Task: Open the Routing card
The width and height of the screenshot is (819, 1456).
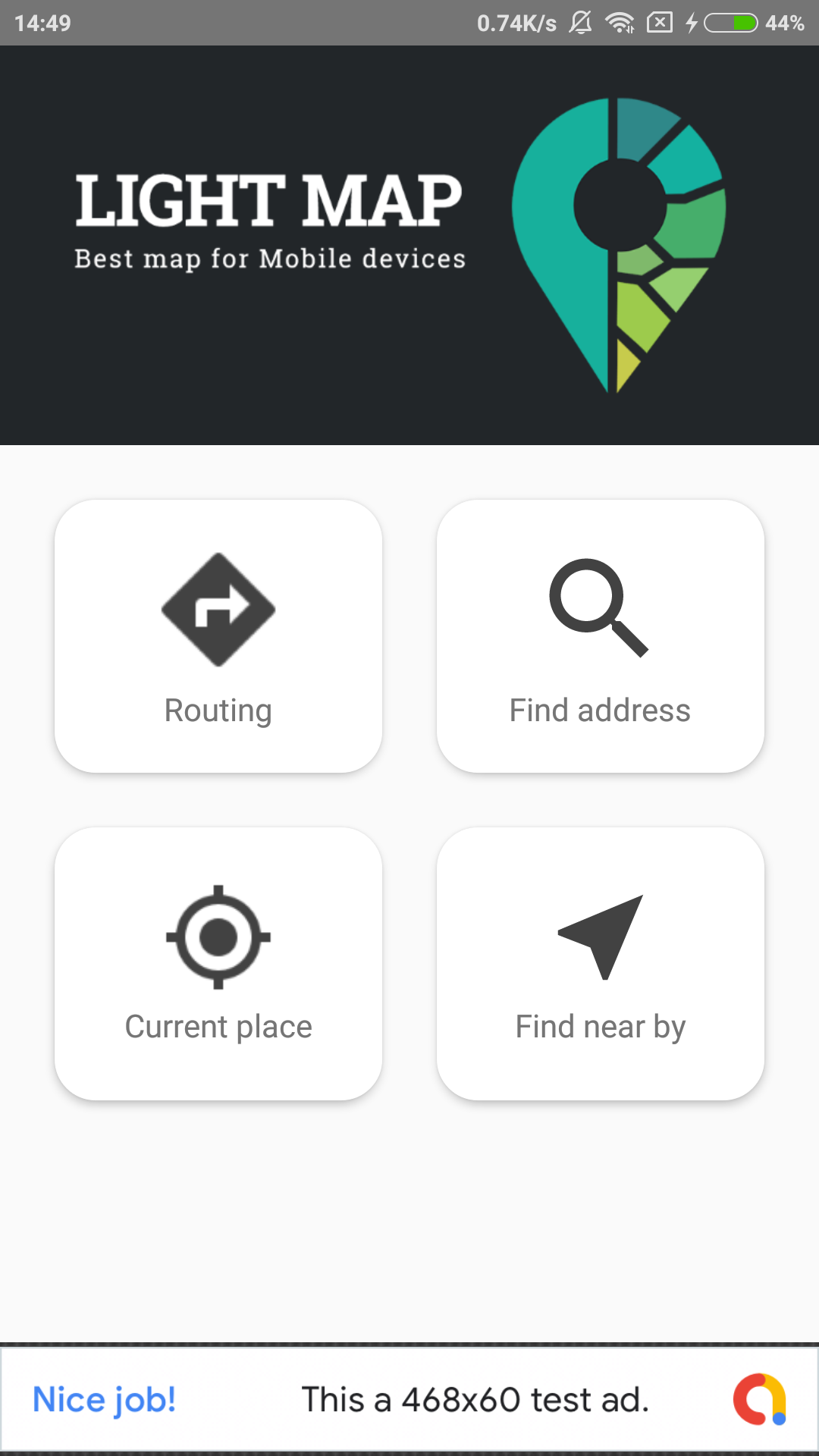Action: click(218, 636)
